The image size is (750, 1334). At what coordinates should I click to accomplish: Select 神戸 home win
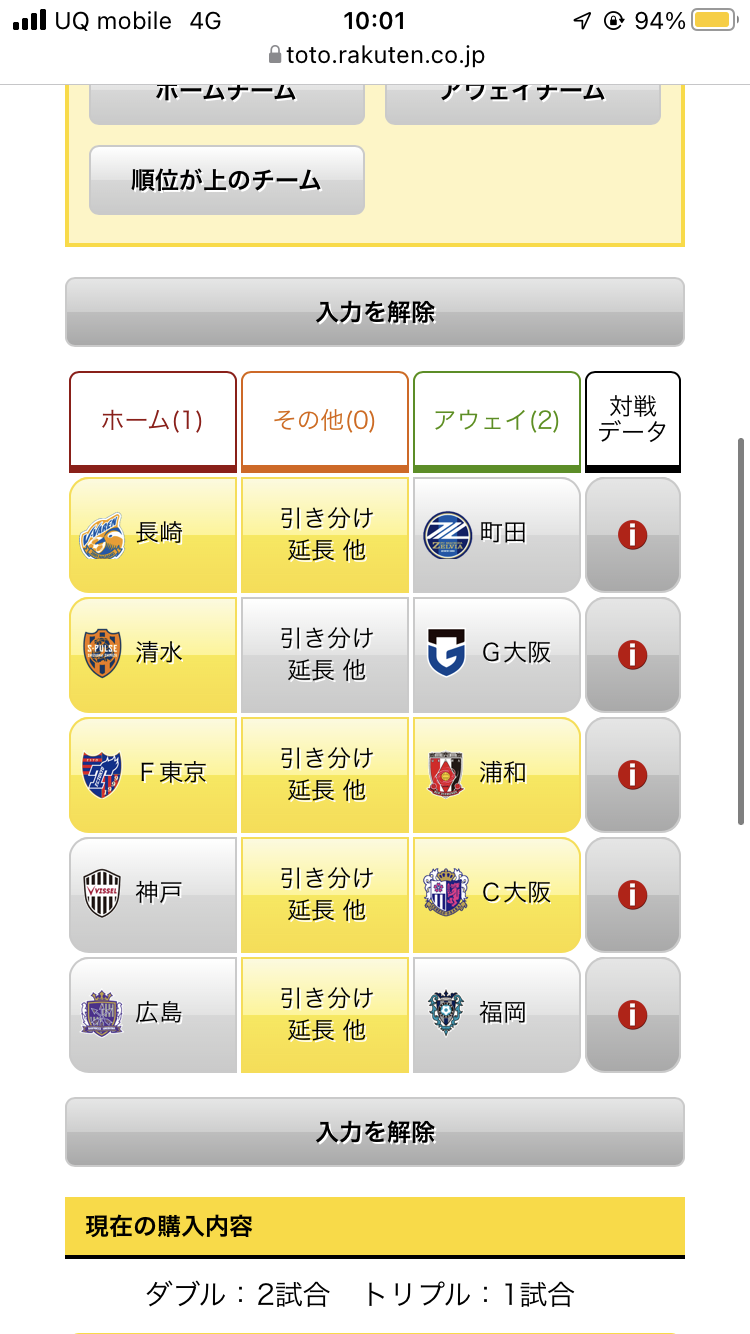(x=153, y=895)
